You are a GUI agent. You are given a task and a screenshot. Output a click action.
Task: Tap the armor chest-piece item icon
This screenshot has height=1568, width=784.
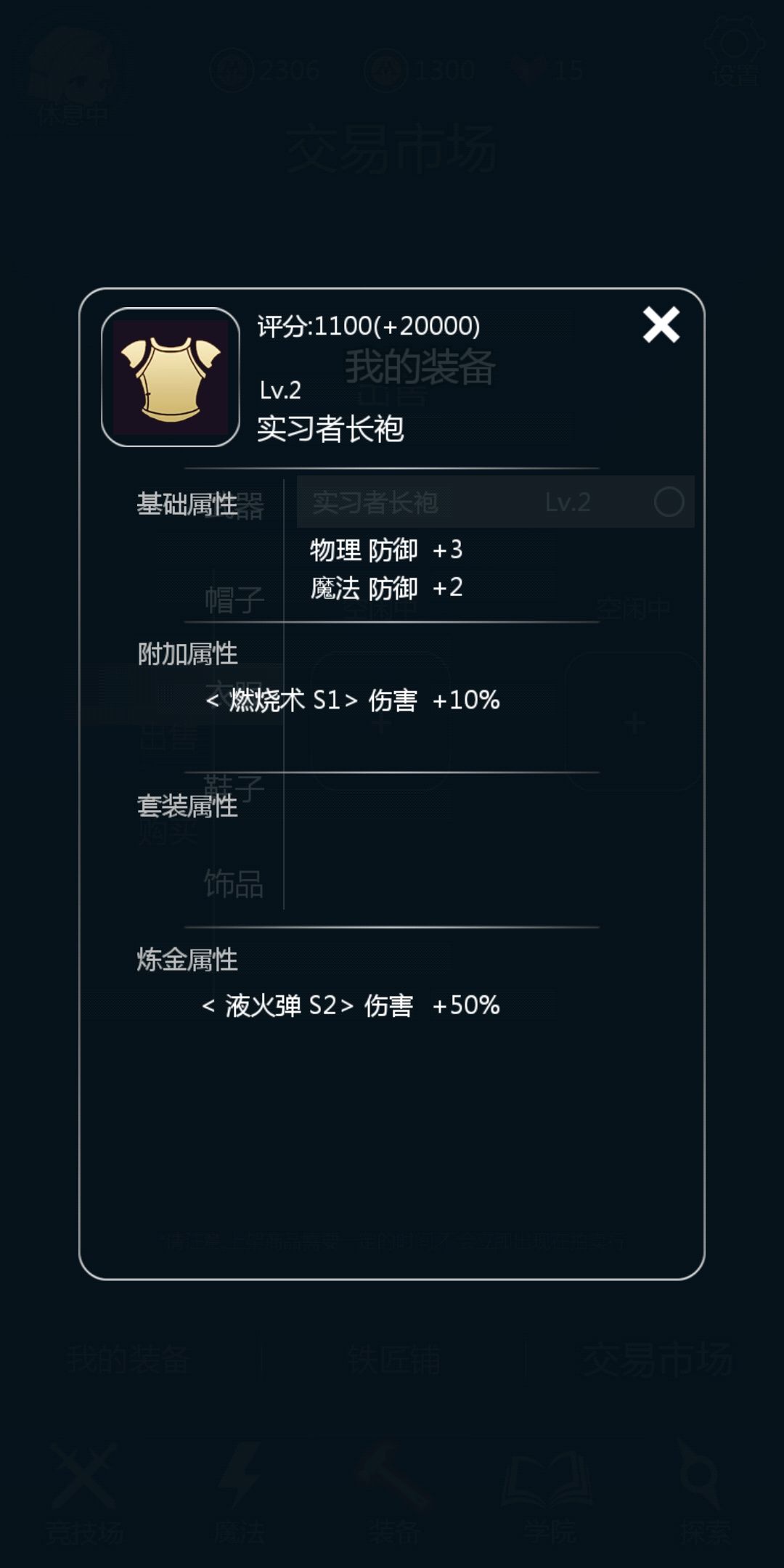pos(171,377)
